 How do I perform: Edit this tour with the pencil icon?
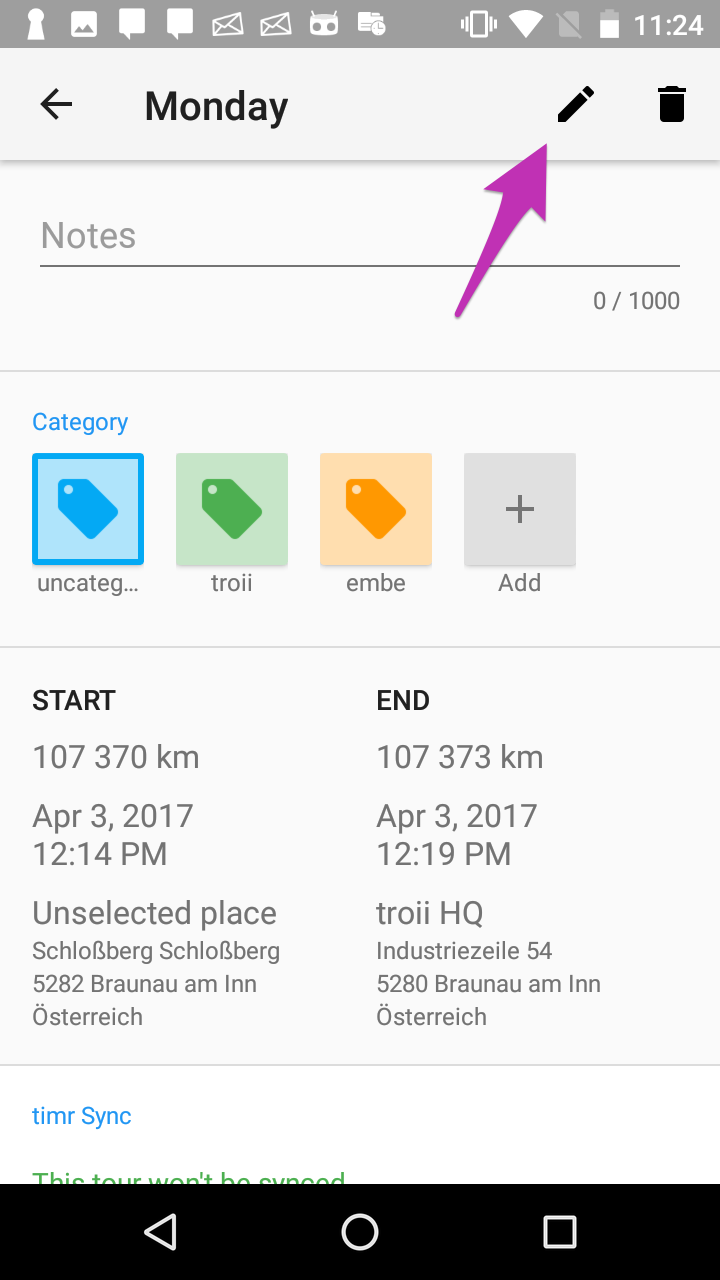[575, 104]
